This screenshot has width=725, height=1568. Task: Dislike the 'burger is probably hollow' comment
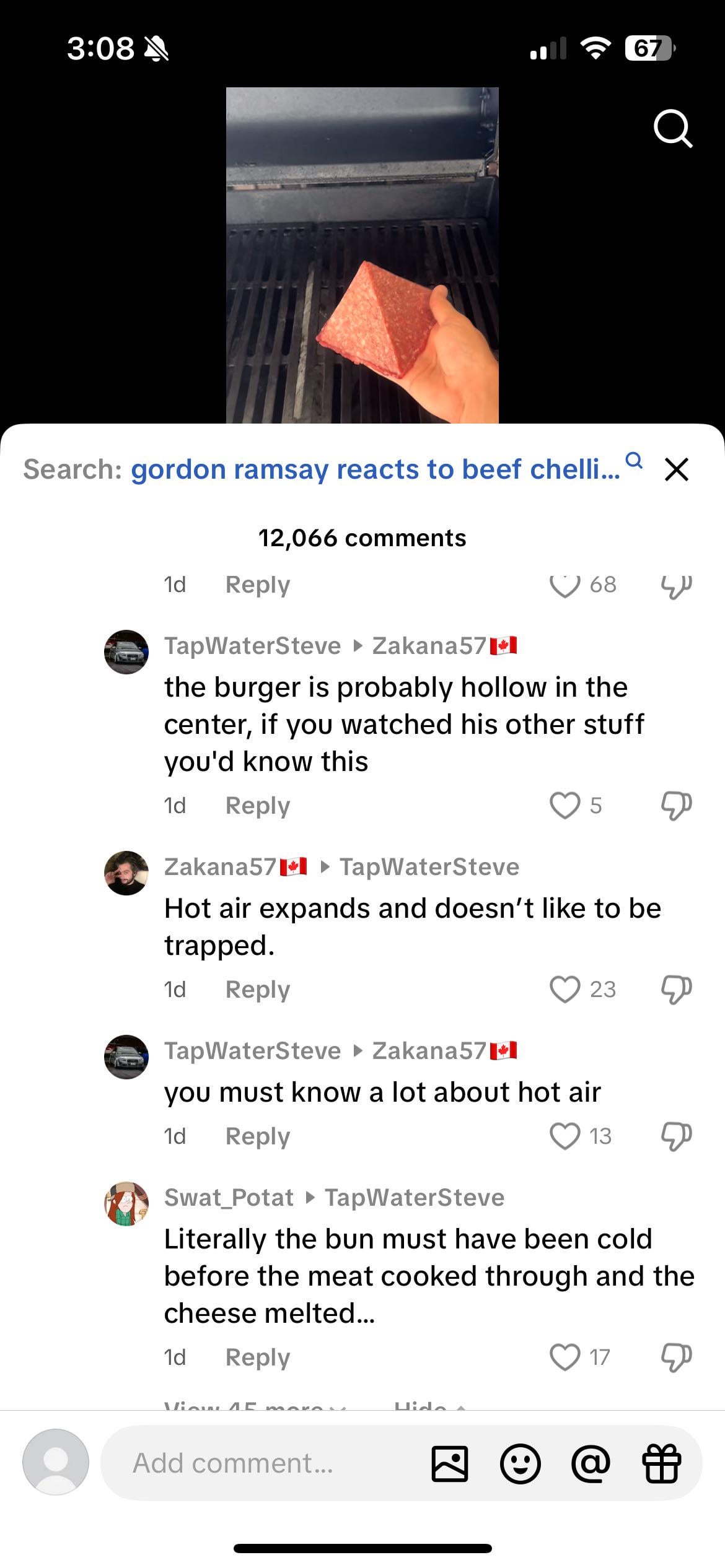pos(675,806)
